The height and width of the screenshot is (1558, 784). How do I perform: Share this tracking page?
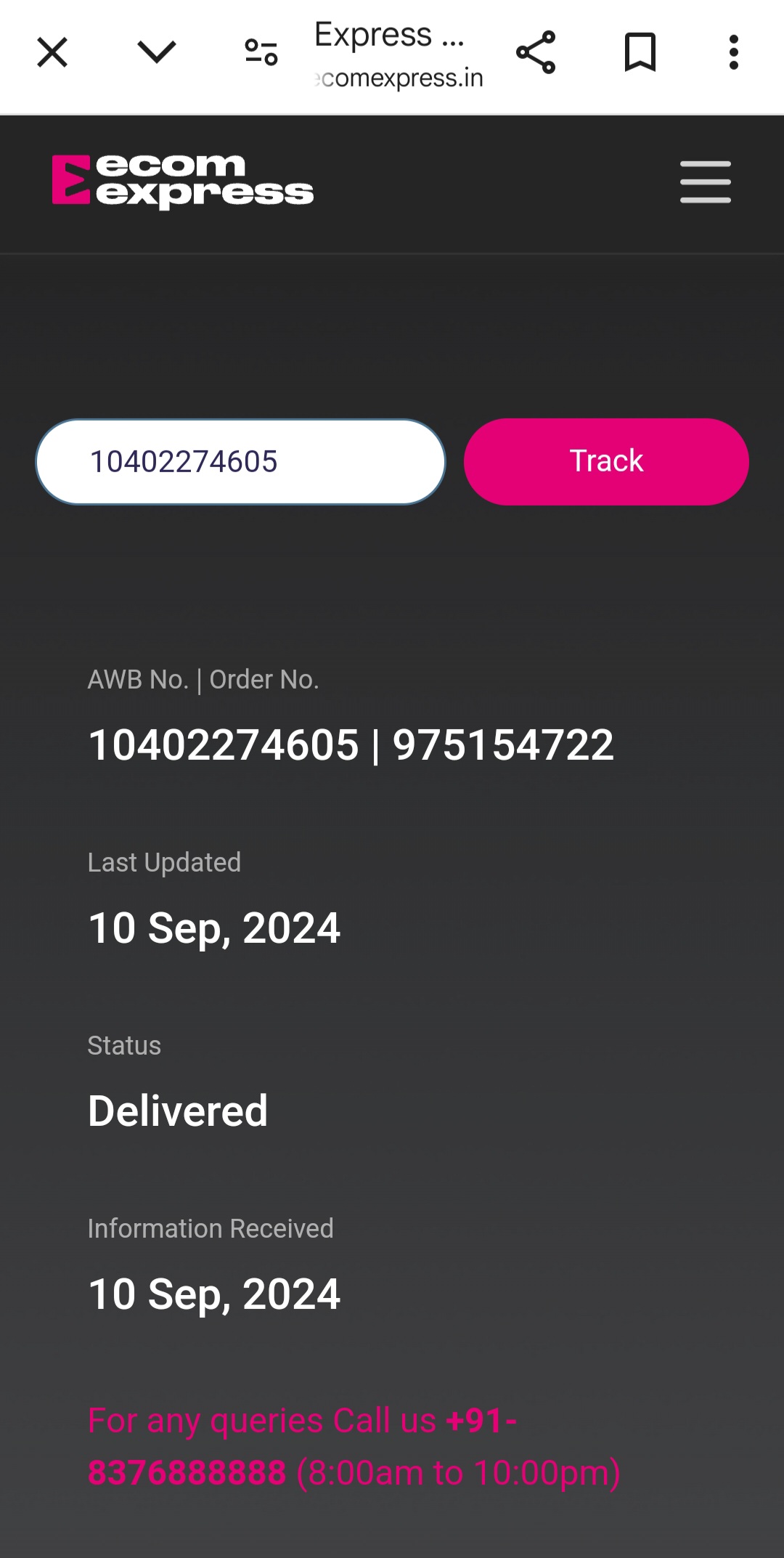pyautogui.click(x=536, y=52)
